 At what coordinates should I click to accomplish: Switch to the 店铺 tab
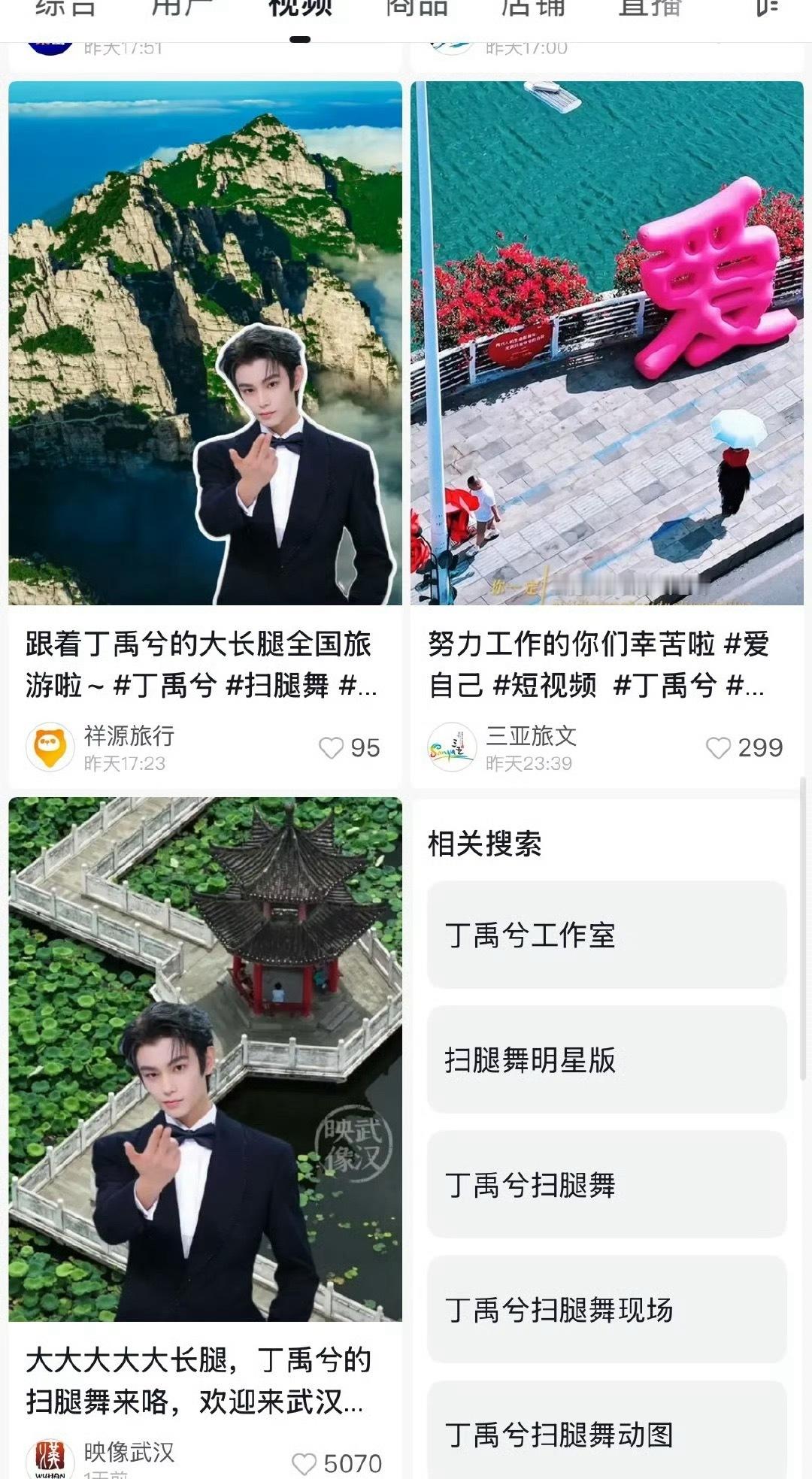(533, 9)
